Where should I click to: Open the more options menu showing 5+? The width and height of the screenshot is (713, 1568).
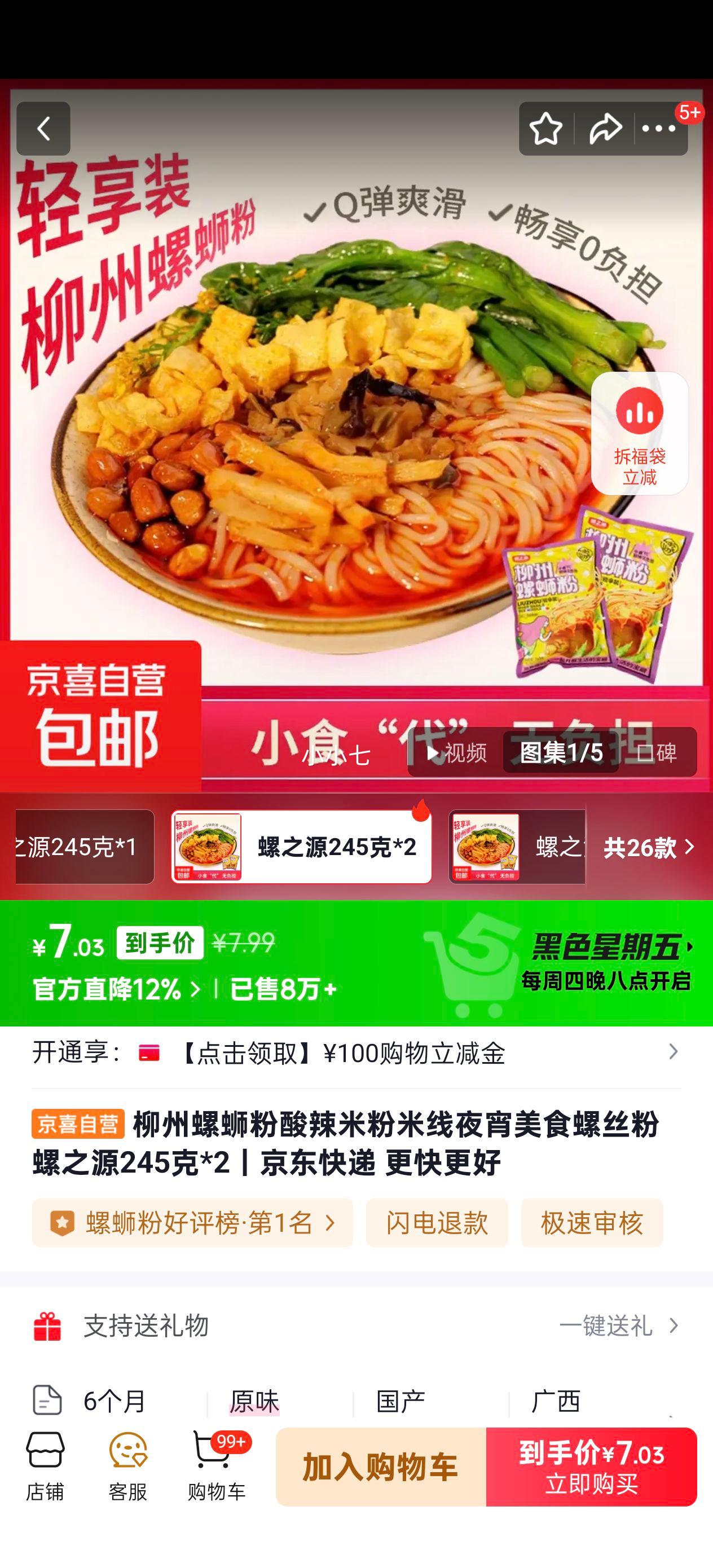pos(658,130)
